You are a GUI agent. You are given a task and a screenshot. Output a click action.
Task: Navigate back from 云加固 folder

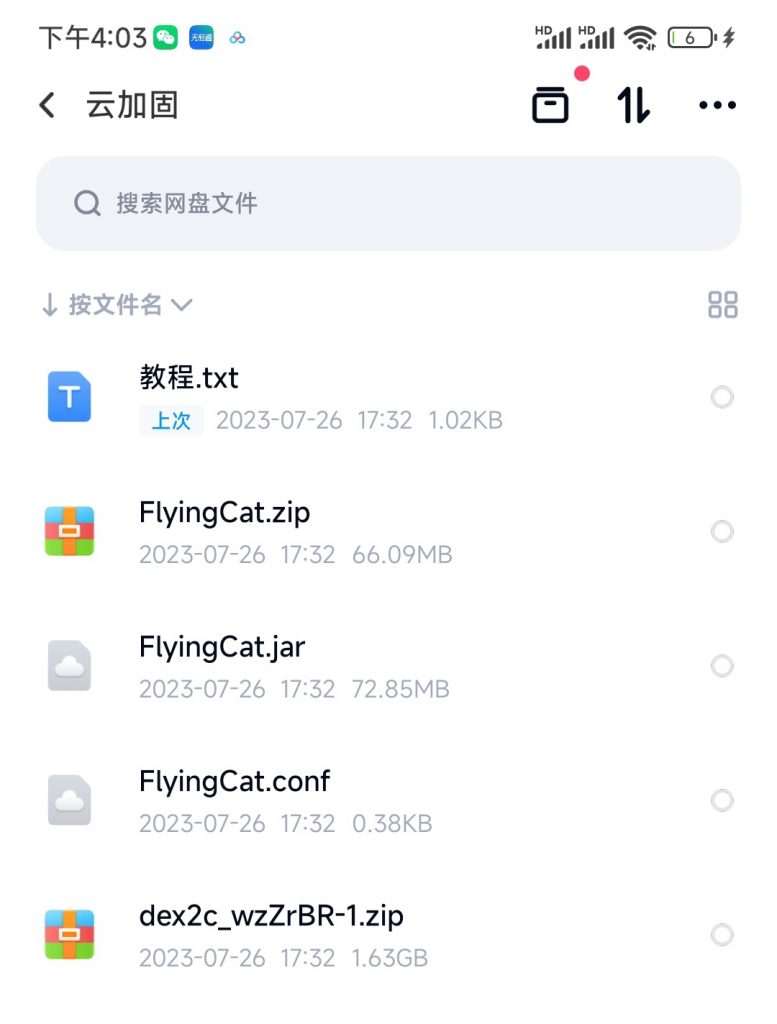click(46, 104)
